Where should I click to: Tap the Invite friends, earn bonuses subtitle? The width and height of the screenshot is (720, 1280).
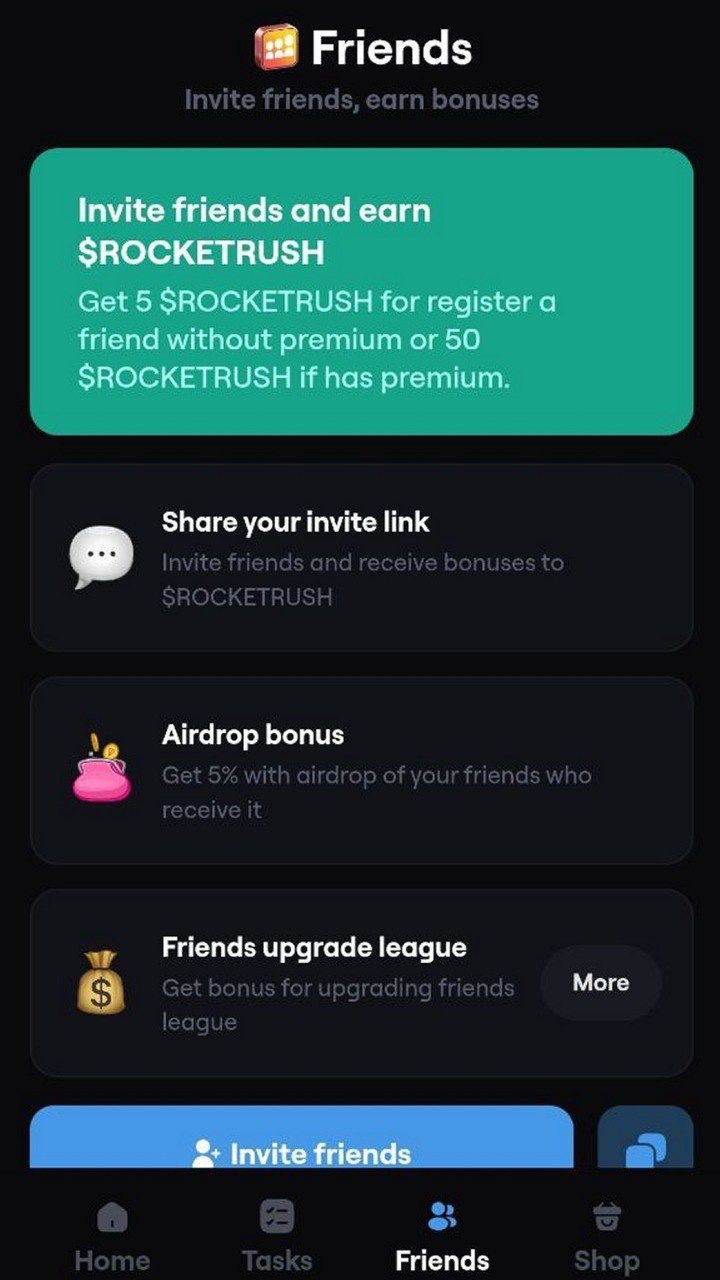pos(360,98)
